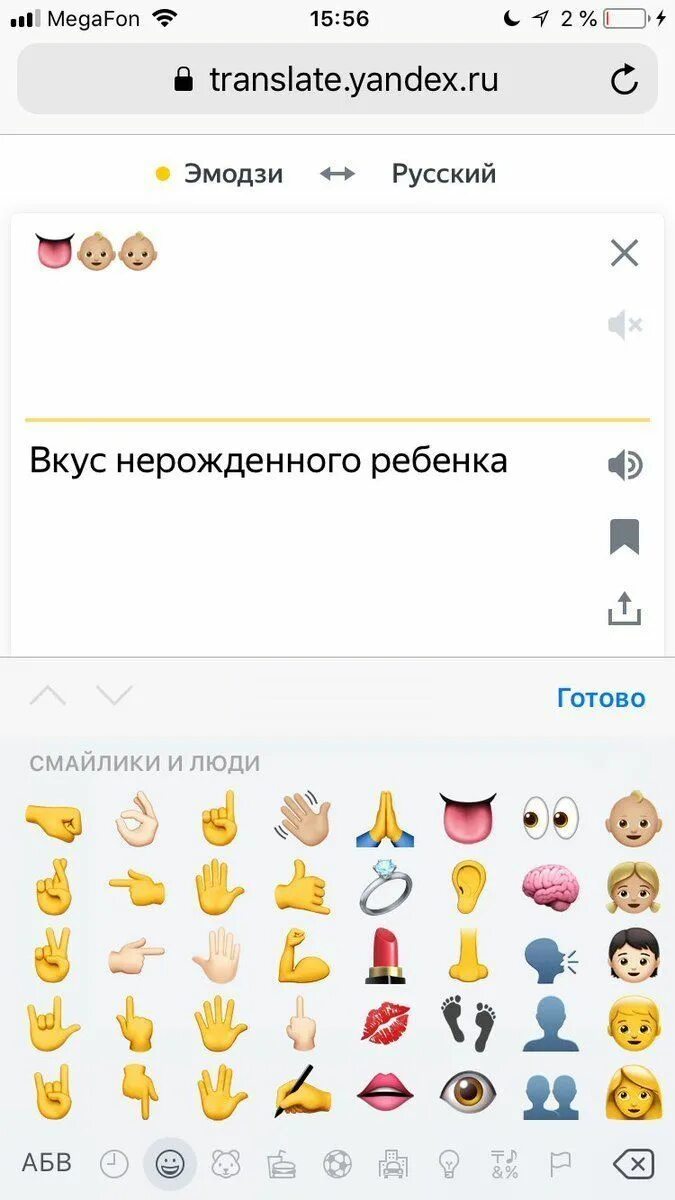The width and height of the screenshot is (675, 1200).
Task: Open the food emoji category
Action: 281,1164
